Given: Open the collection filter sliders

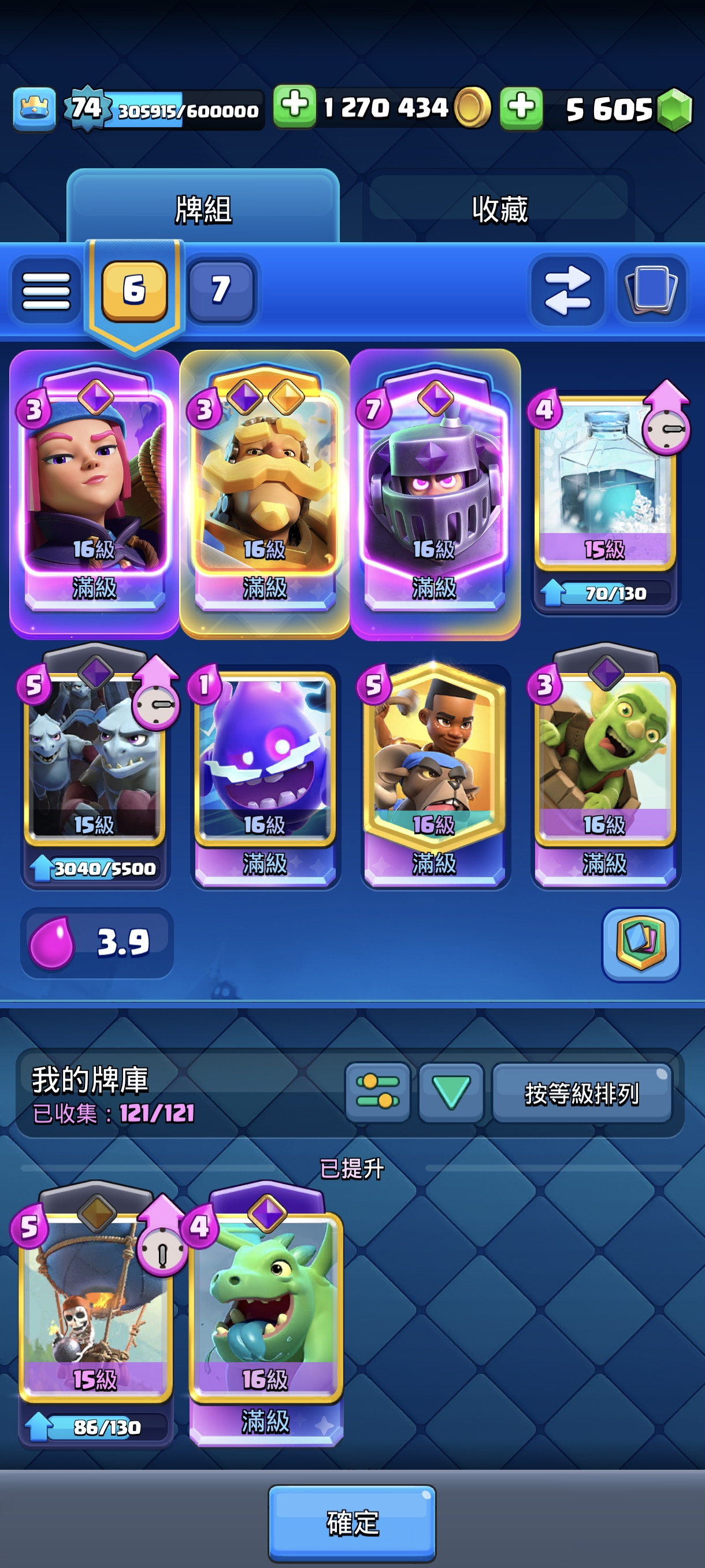Looking at the screenshot, I should [377, 1093].
